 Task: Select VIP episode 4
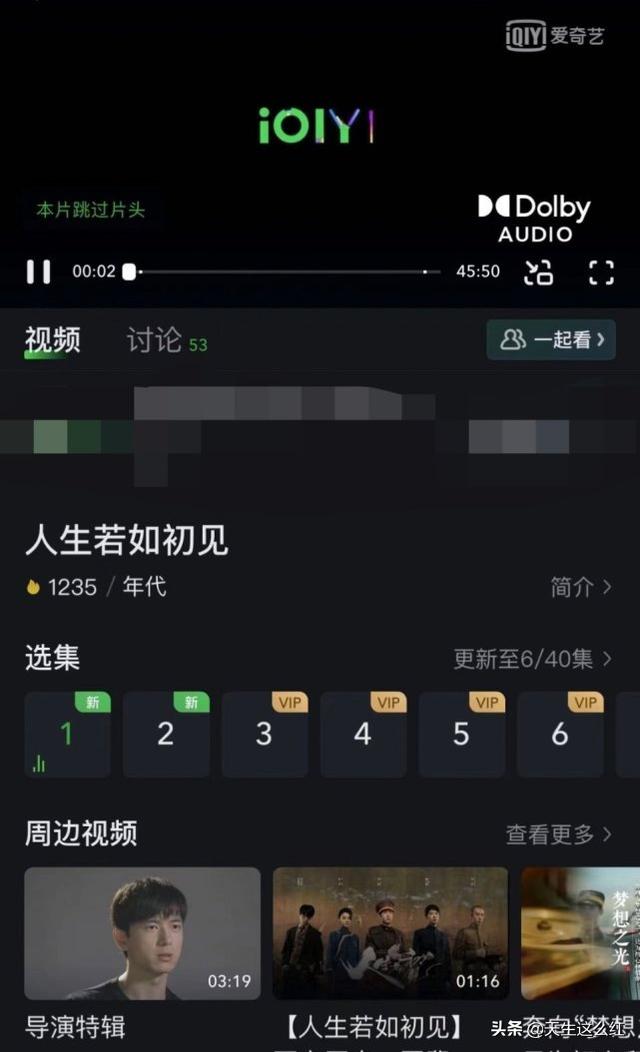click(362, 734)
